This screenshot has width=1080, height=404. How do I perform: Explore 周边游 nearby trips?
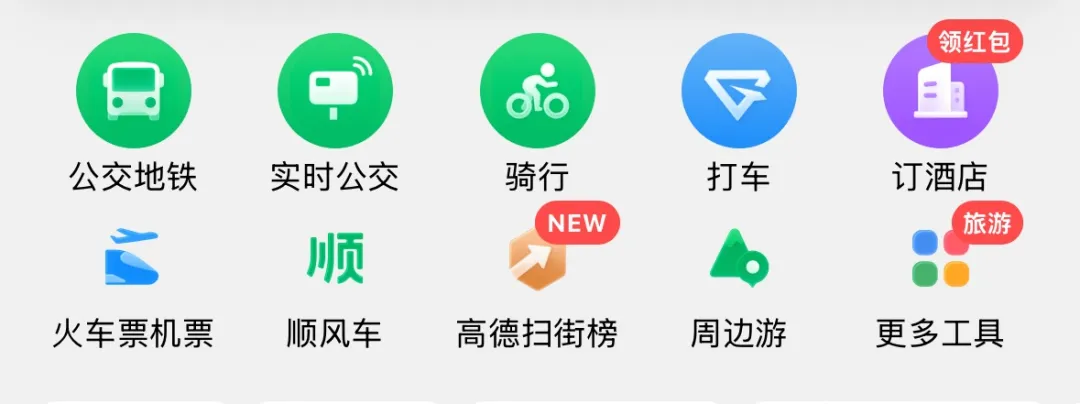pos(739,258)
